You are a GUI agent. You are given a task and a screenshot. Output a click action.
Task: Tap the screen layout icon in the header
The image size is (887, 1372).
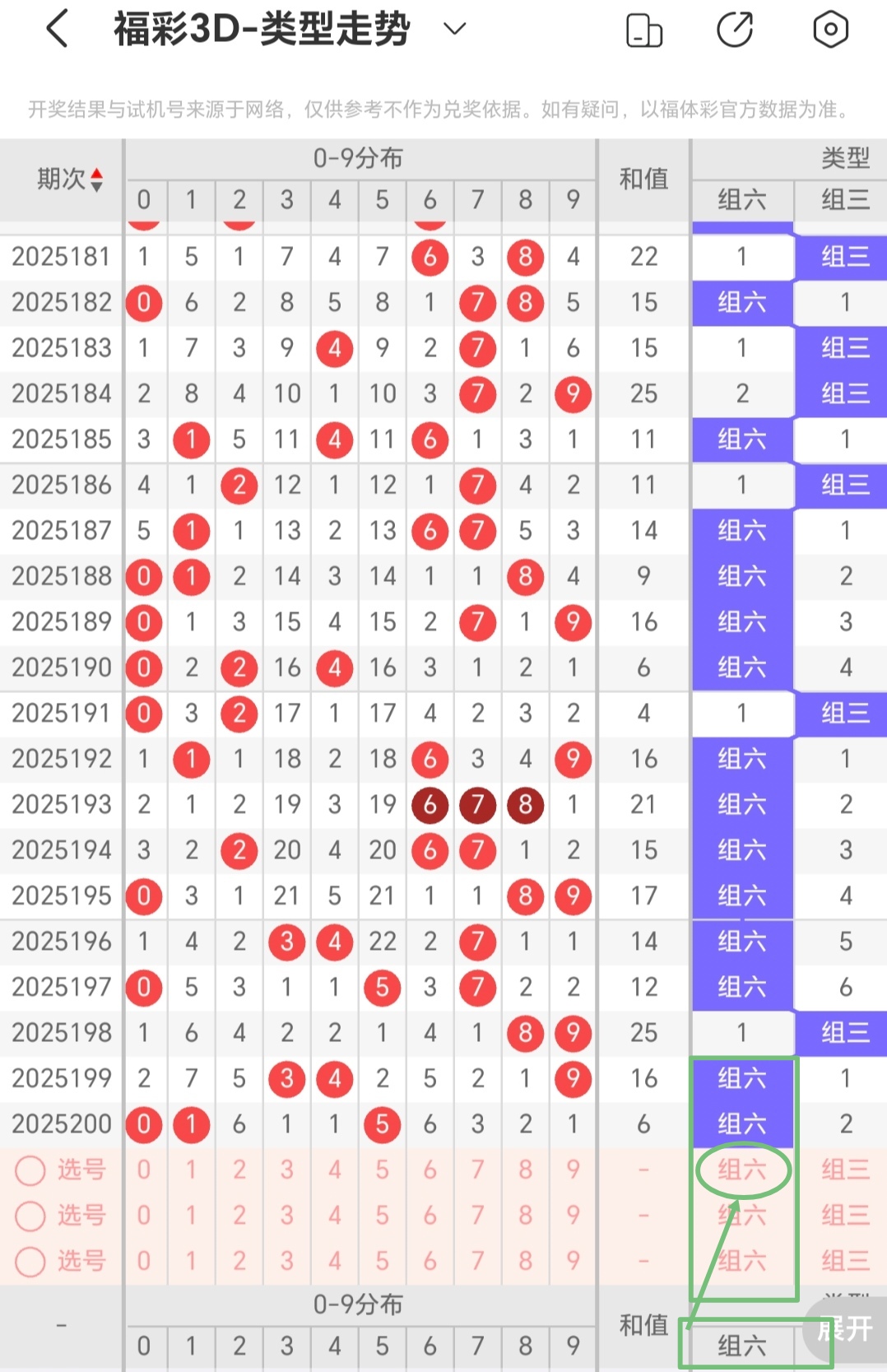click(x=644, y=30)
